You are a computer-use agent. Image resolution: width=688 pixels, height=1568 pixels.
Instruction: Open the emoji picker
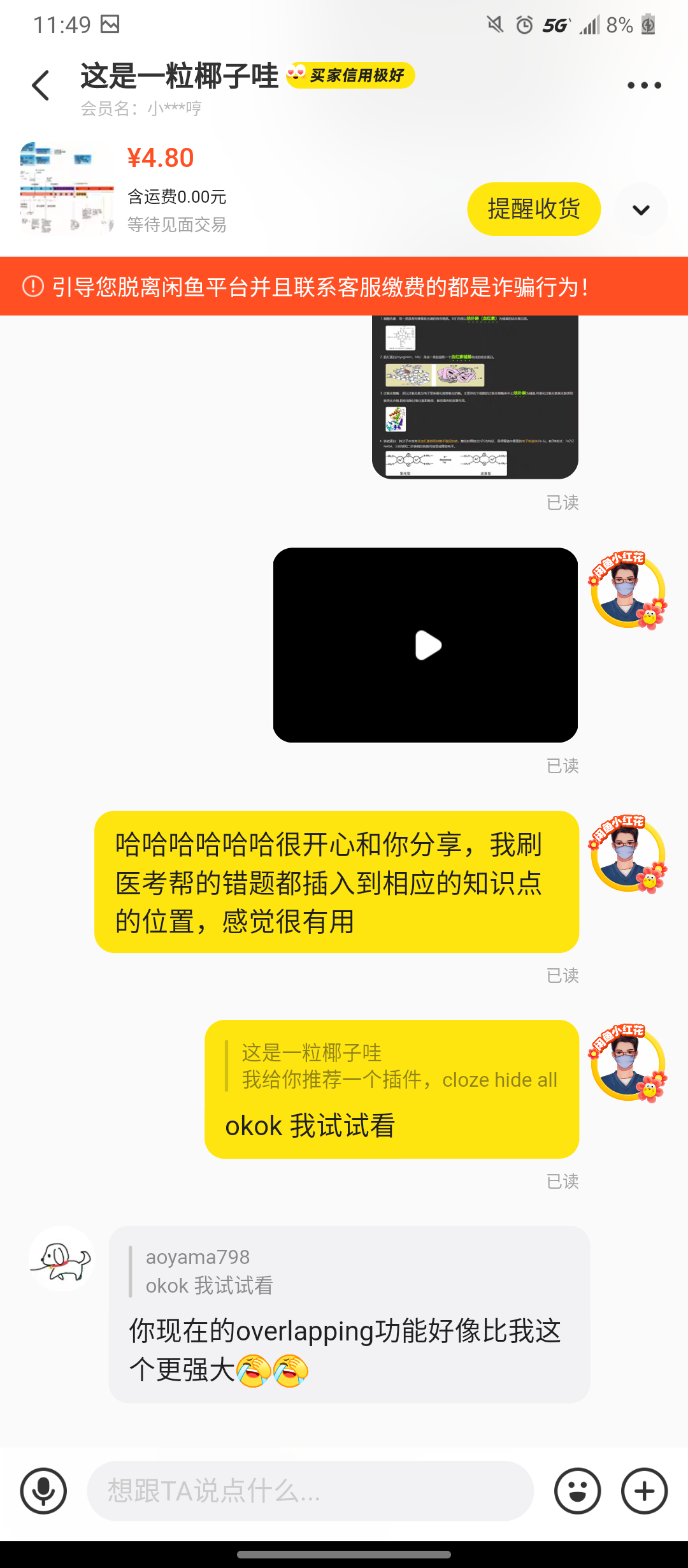pos(577,1491)
